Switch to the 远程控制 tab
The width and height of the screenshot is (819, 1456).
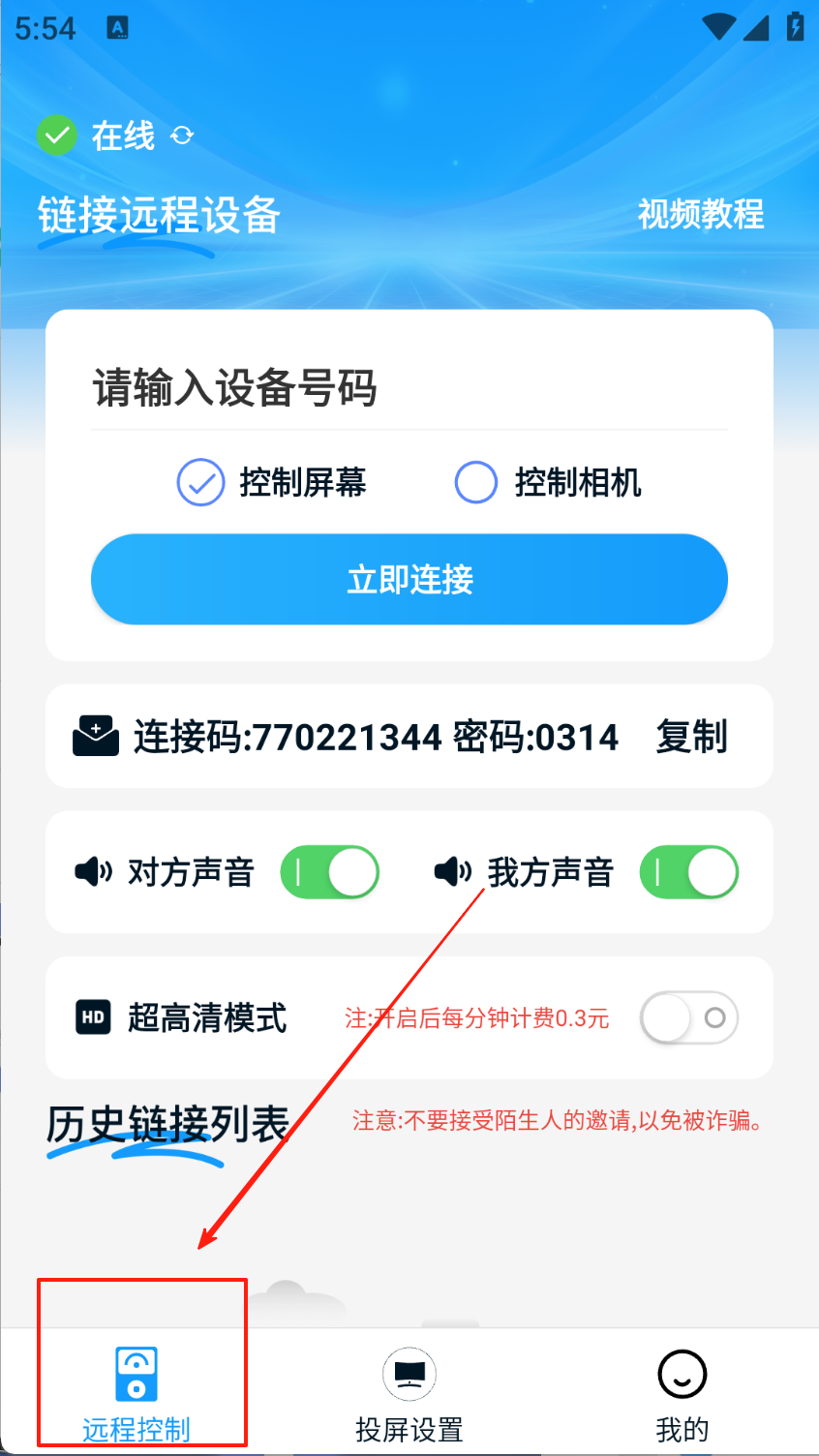pyautogui.click(x=136, y=1392)
